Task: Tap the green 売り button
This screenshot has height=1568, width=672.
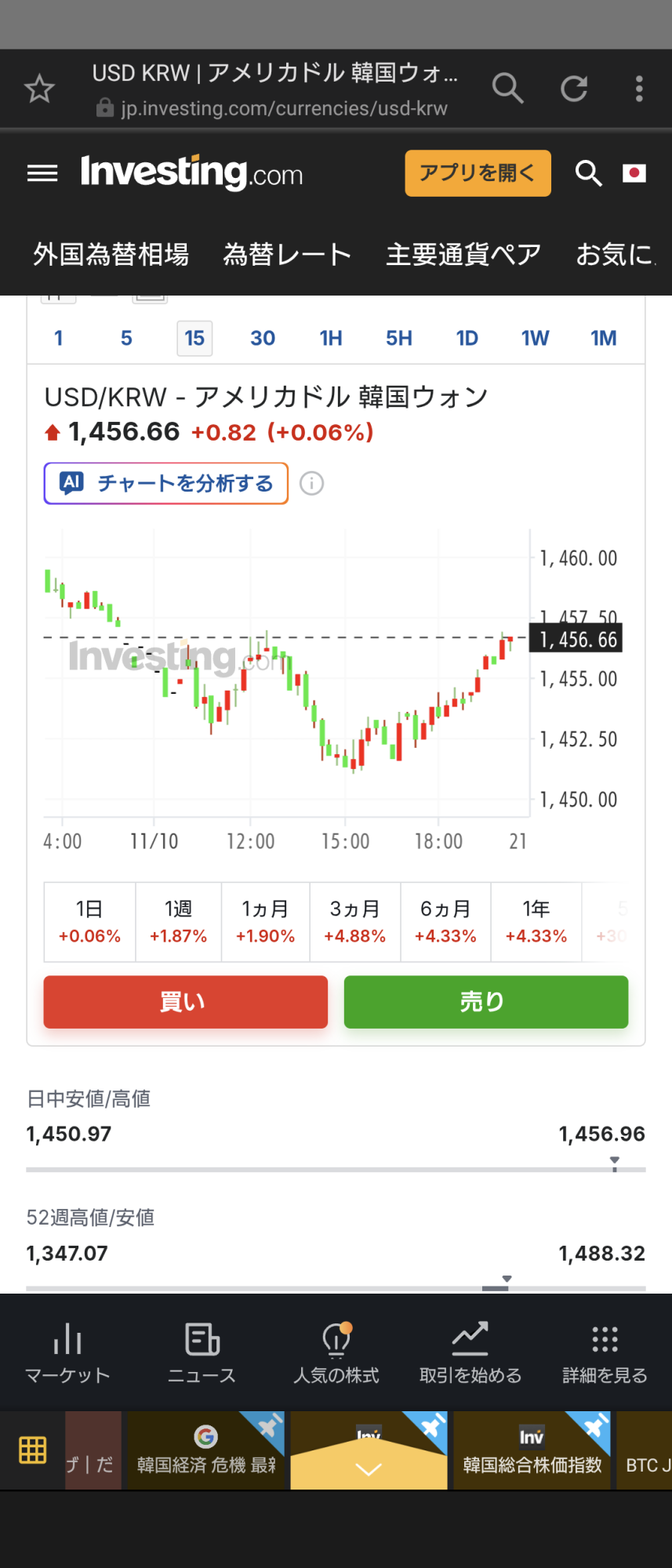Action: click(485, 1001)
